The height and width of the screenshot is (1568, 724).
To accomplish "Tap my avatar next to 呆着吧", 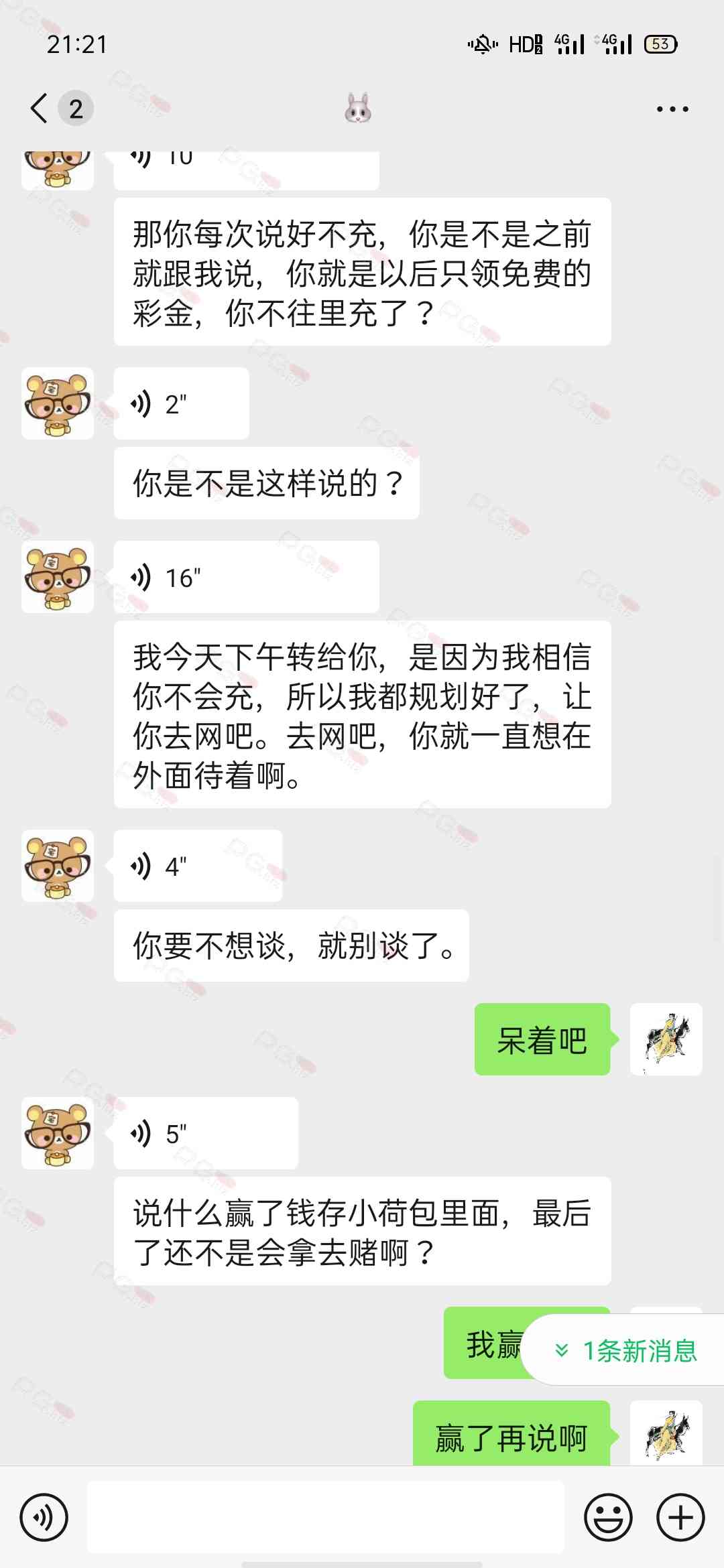I will [x=666, y=1039].
